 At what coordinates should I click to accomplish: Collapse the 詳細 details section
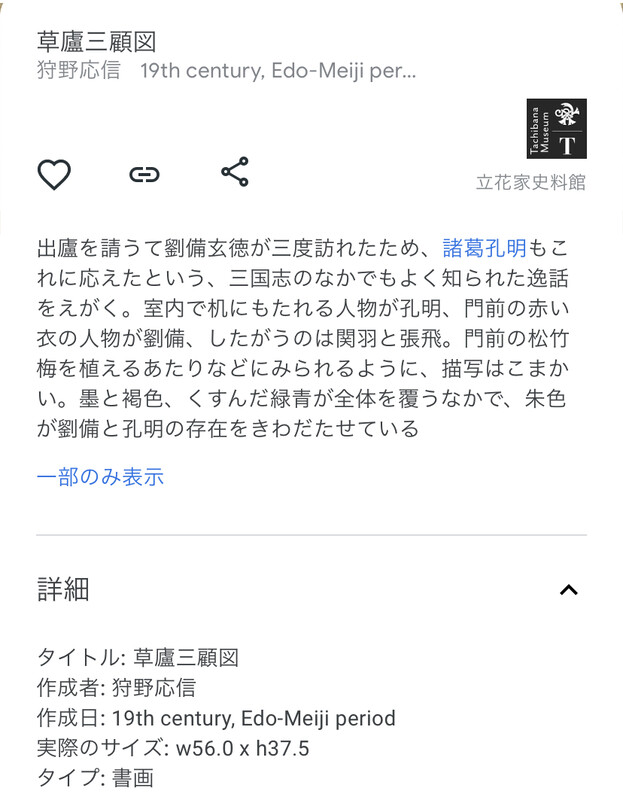pos(568,590)
